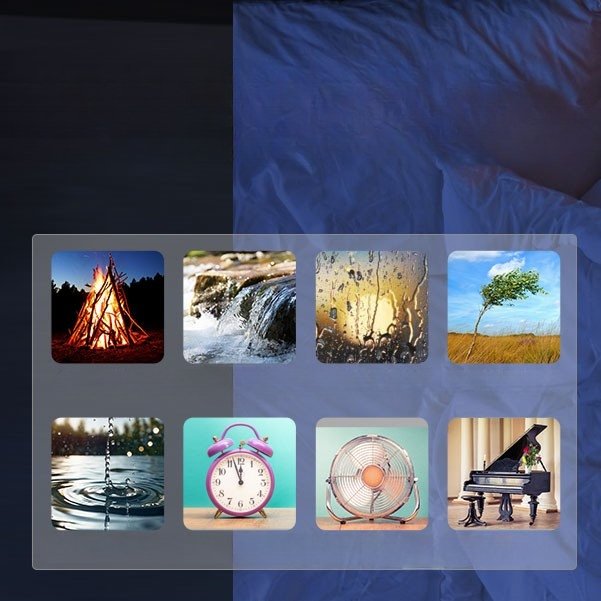Choose the rain on window sound
Screen dimensions: 601x601
click(x=371, y=306)
